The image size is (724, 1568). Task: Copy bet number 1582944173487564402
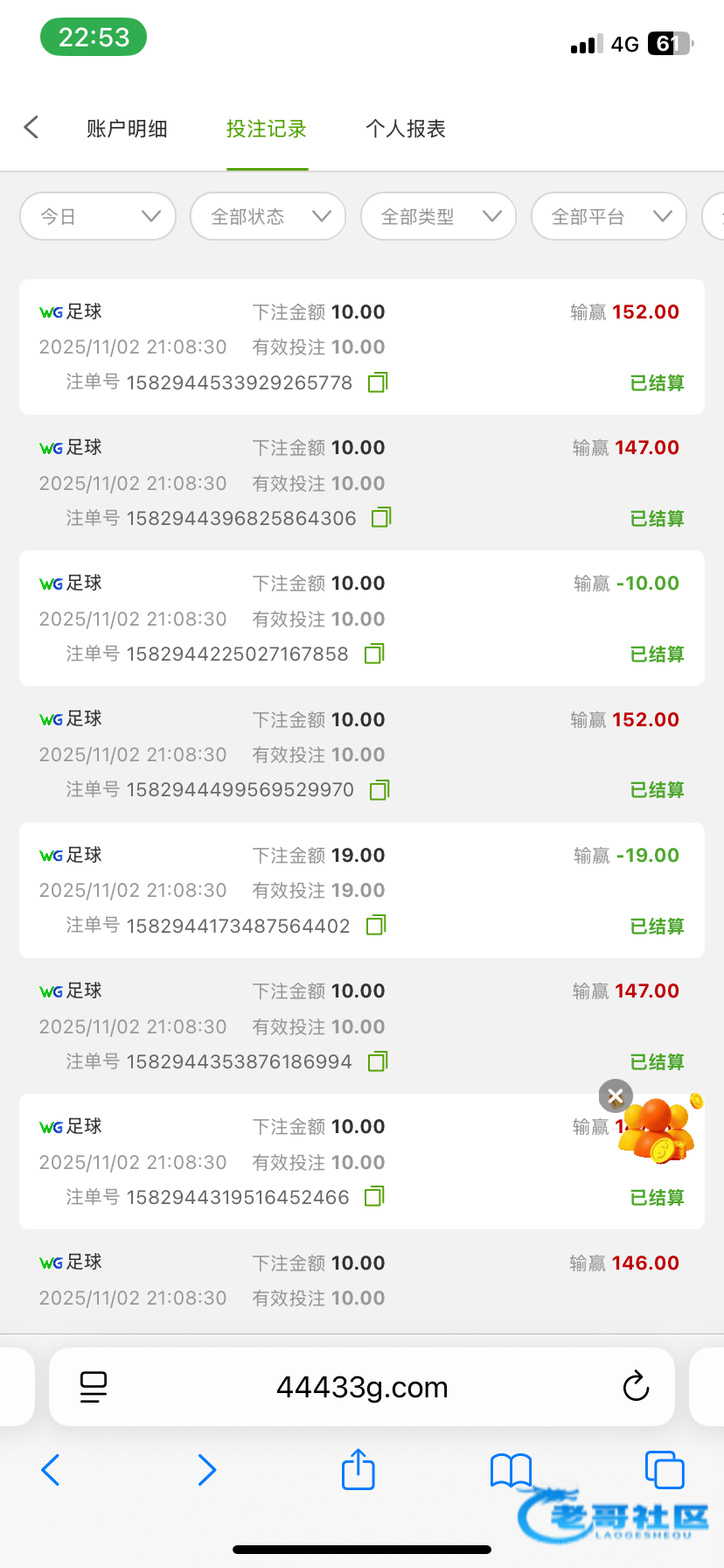coord(376,926)
